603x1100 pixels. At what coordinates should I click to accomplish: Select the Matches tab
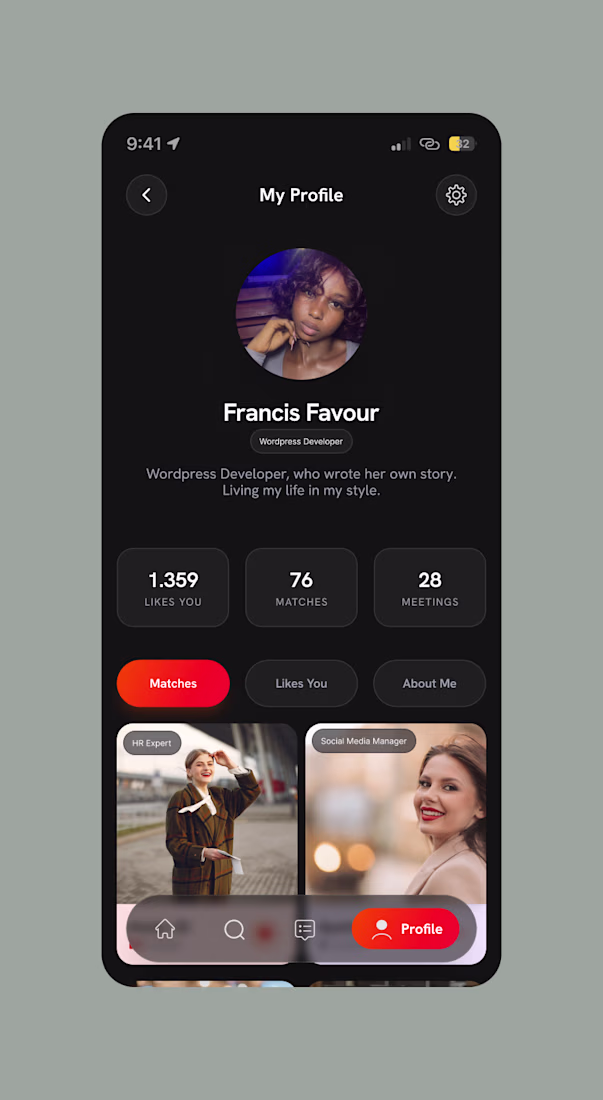click(x=173, y=683)
